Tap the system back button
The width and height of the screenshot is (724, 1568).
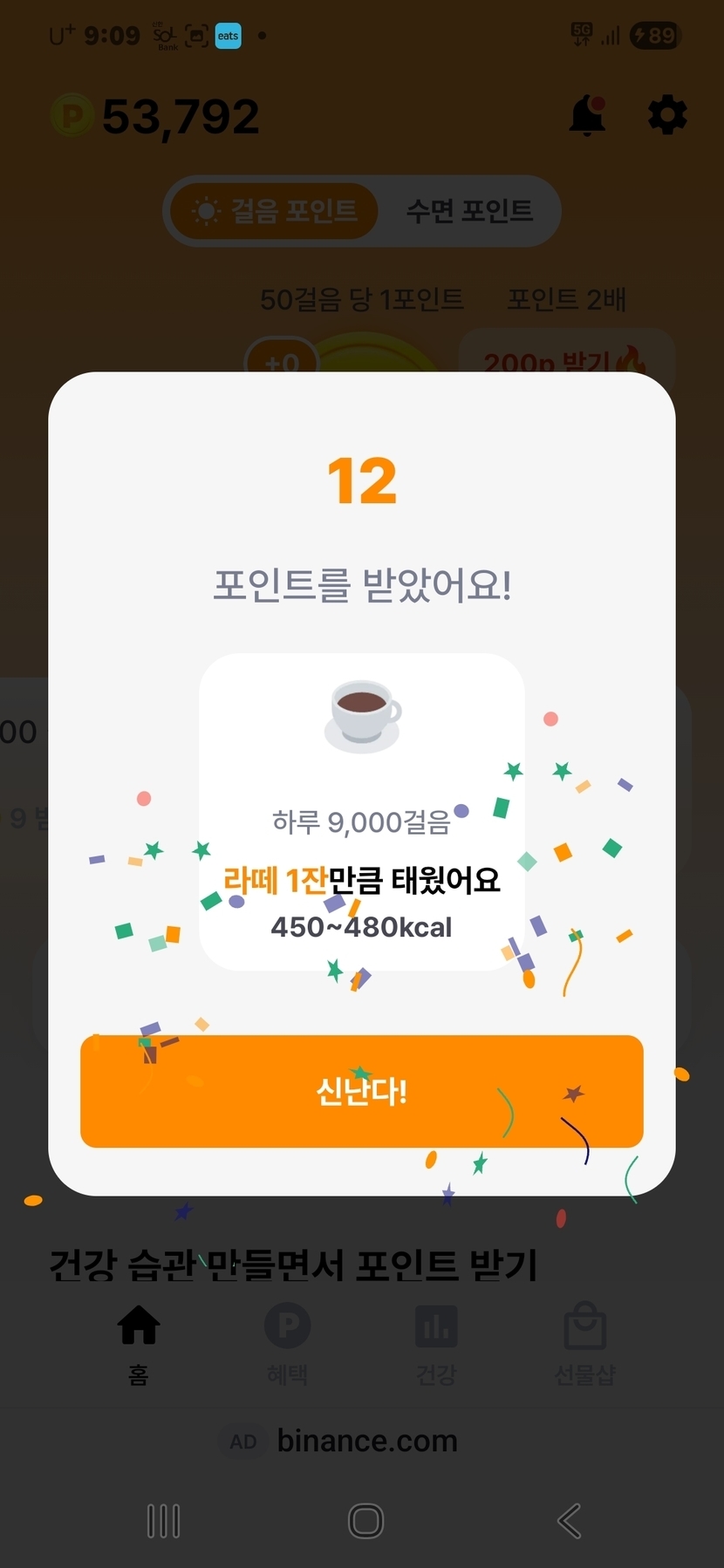coord(569,1521)
